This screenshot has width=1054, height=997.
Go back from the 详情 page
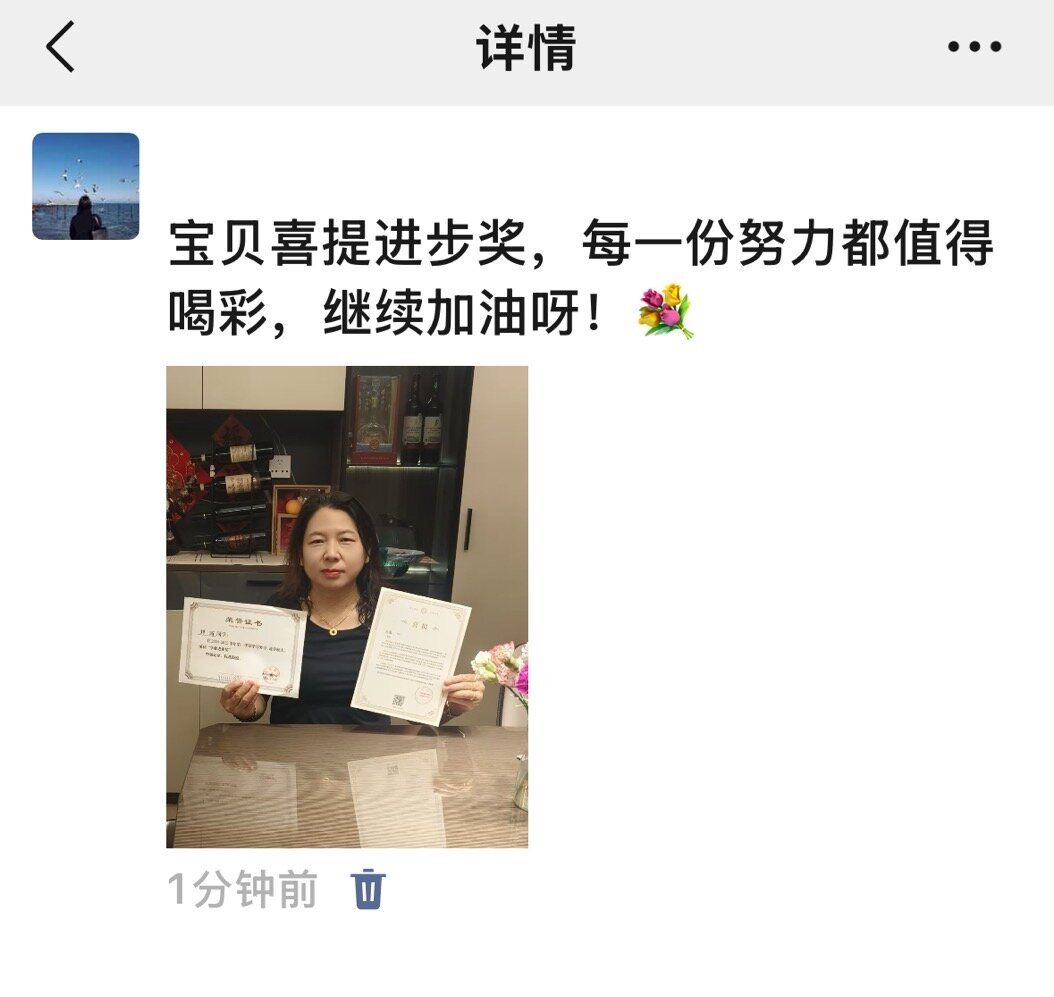click(x=60, y=48)
